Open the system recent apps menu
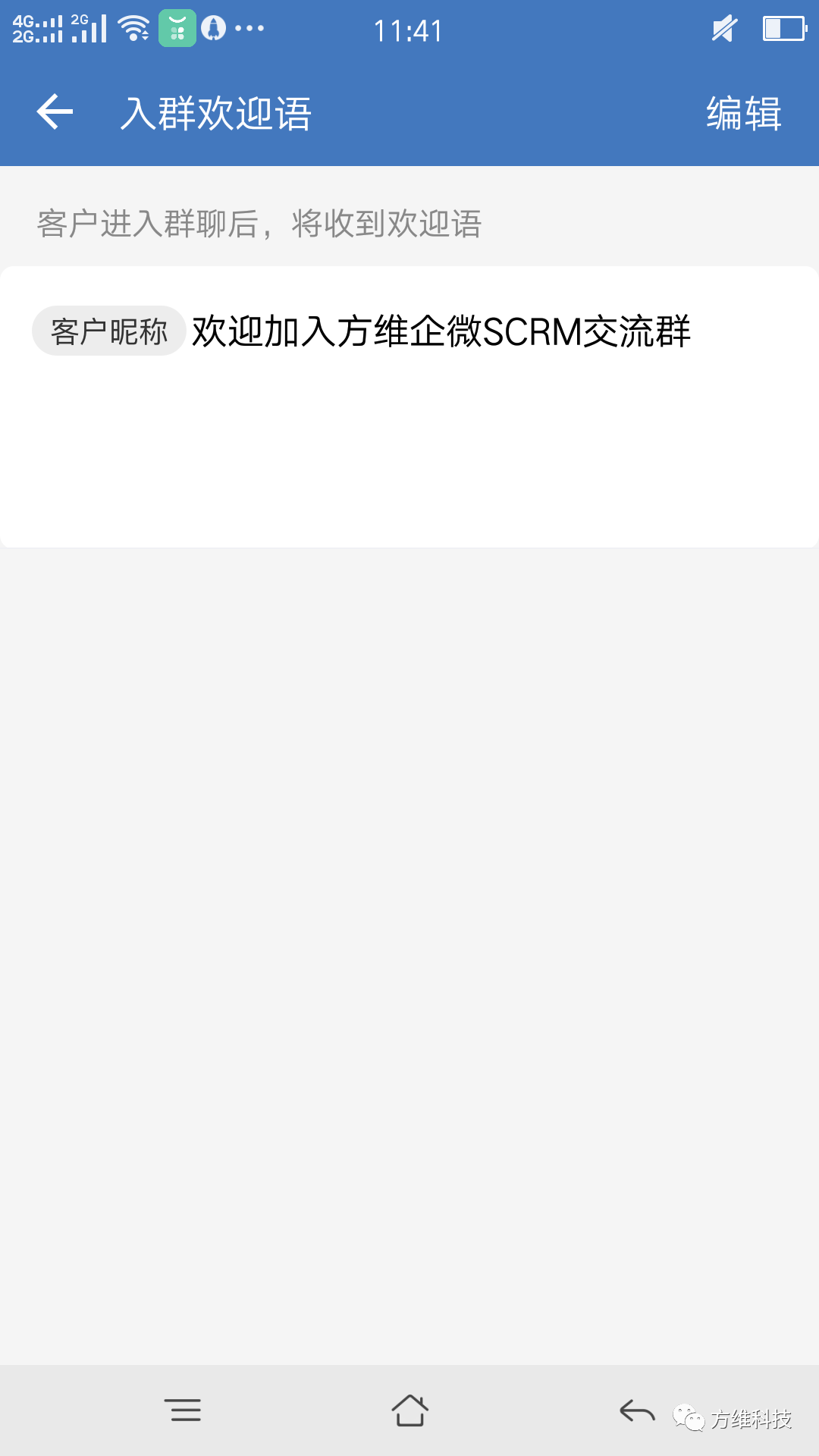Screen dimensions: 819x1456 tap(183, 1410)
